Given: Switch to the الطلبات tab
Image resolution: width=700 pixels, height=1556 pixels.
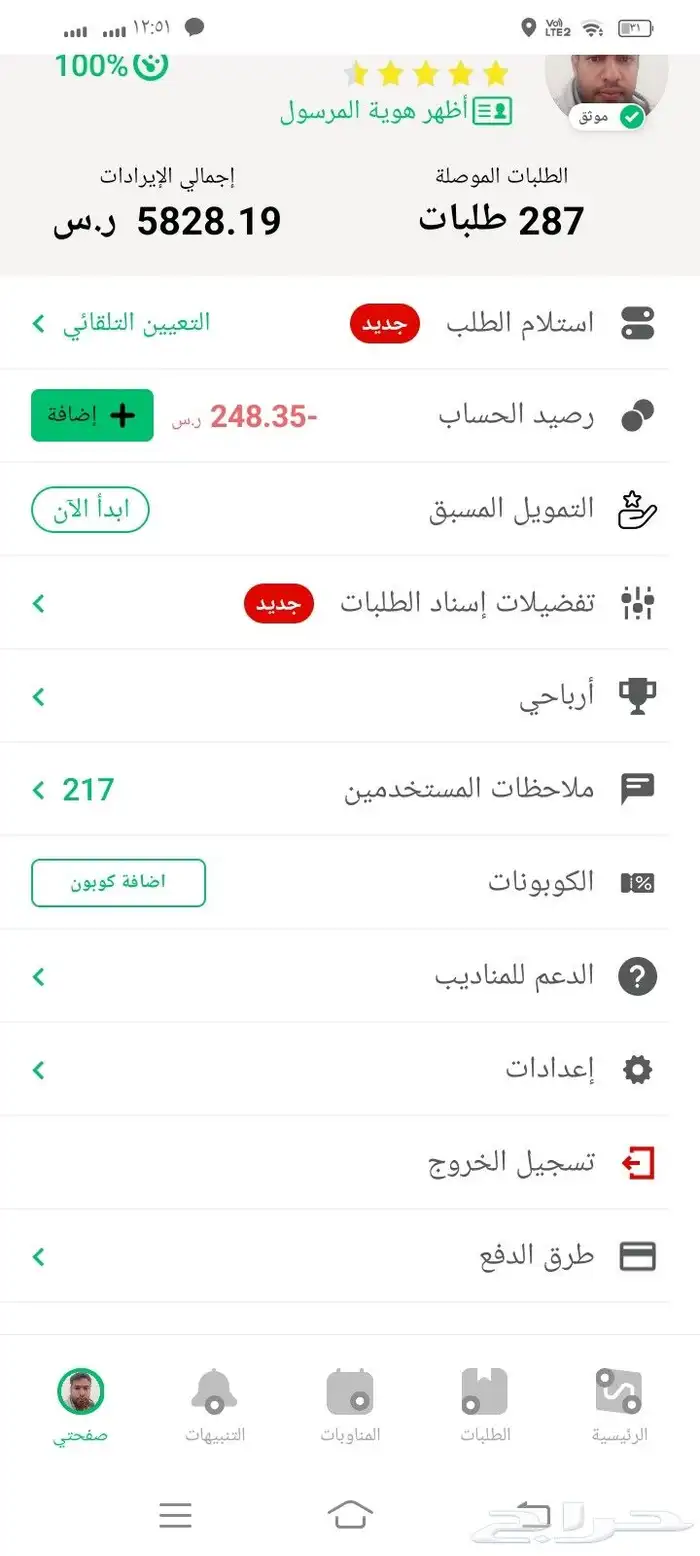Looking at the screenshot, I should 485,1405.
